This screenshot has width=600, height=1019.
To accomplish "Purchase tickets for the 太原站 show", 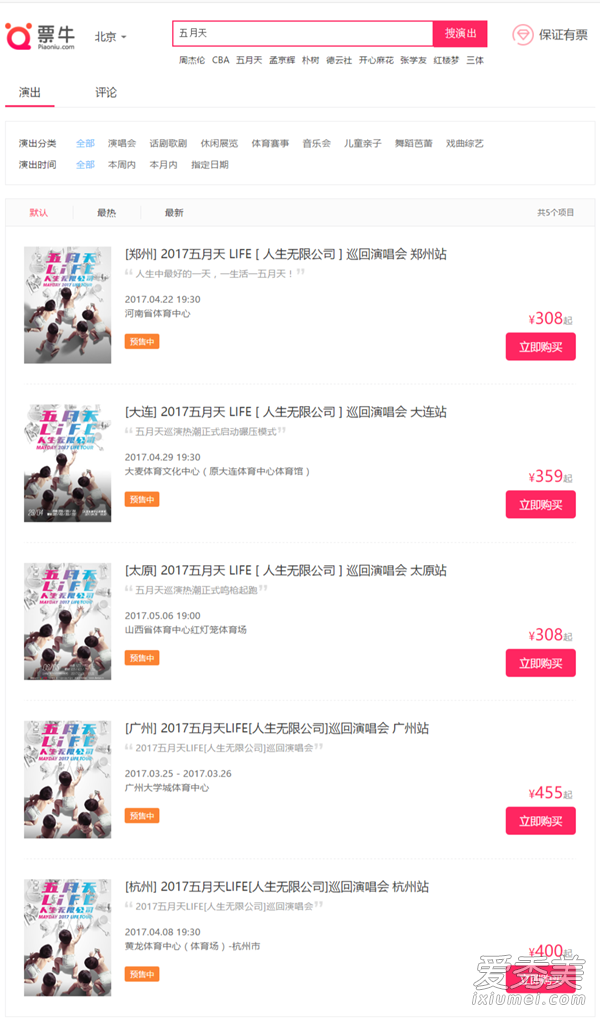I will [540, 663].
